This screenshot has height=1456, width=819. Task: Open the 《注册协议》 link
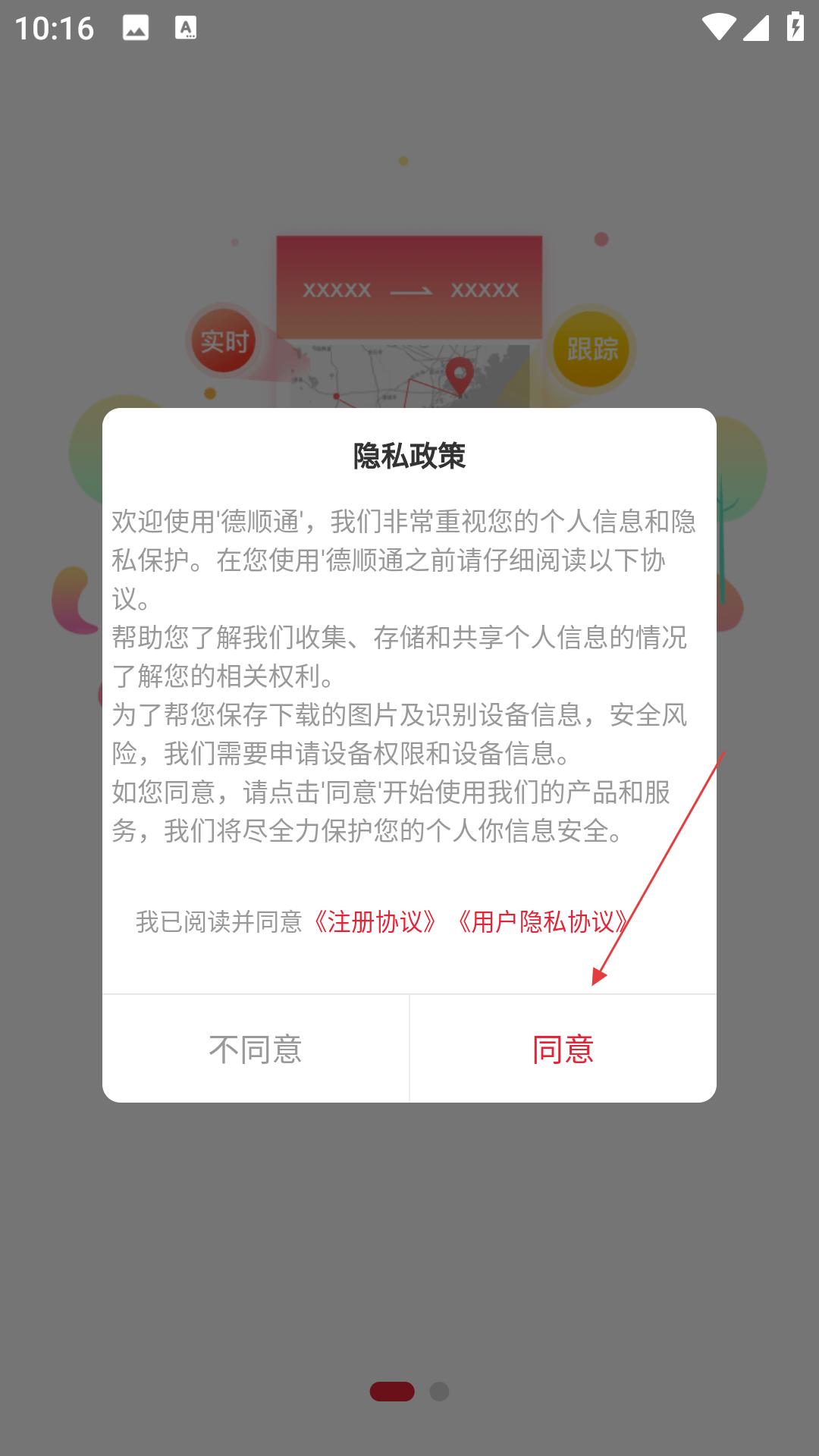(x=375, y=921)
